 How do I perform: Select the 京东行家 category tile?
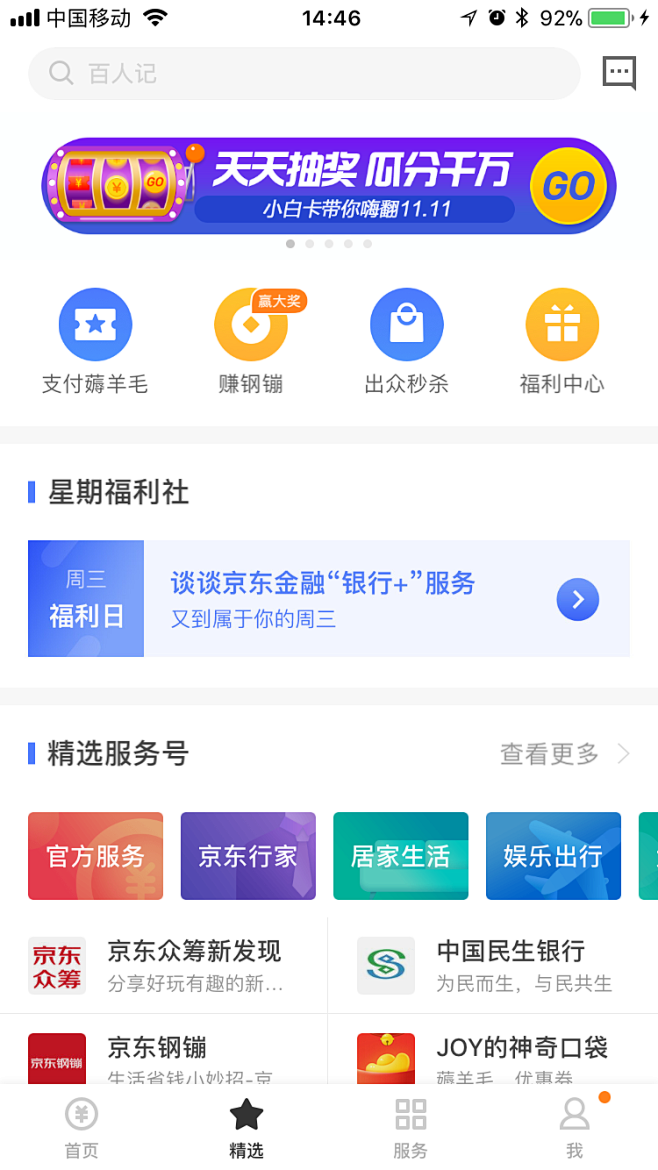point(248,856)
